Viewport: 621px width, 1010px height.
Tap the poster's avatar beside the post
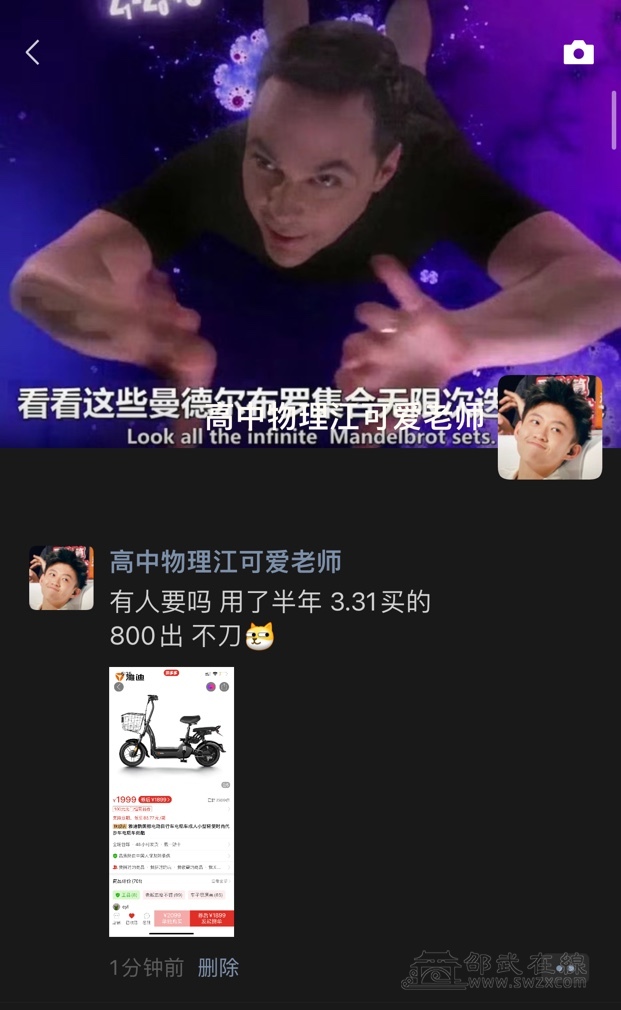(61, 578)
